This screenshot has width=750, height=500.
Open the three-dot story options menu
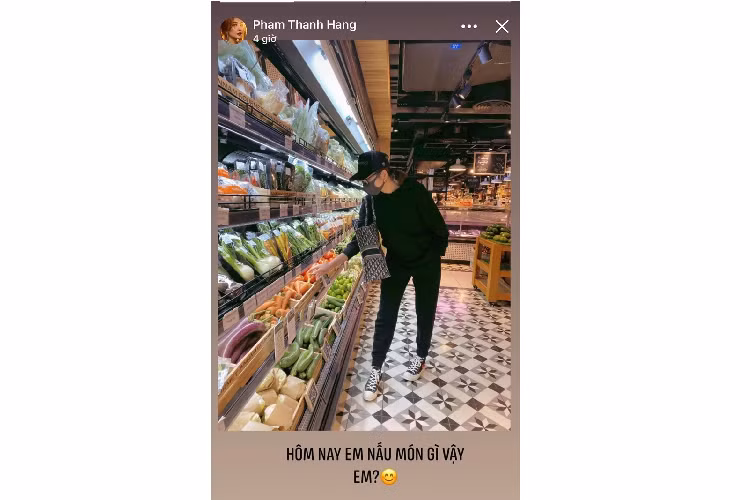pos(469,26)
